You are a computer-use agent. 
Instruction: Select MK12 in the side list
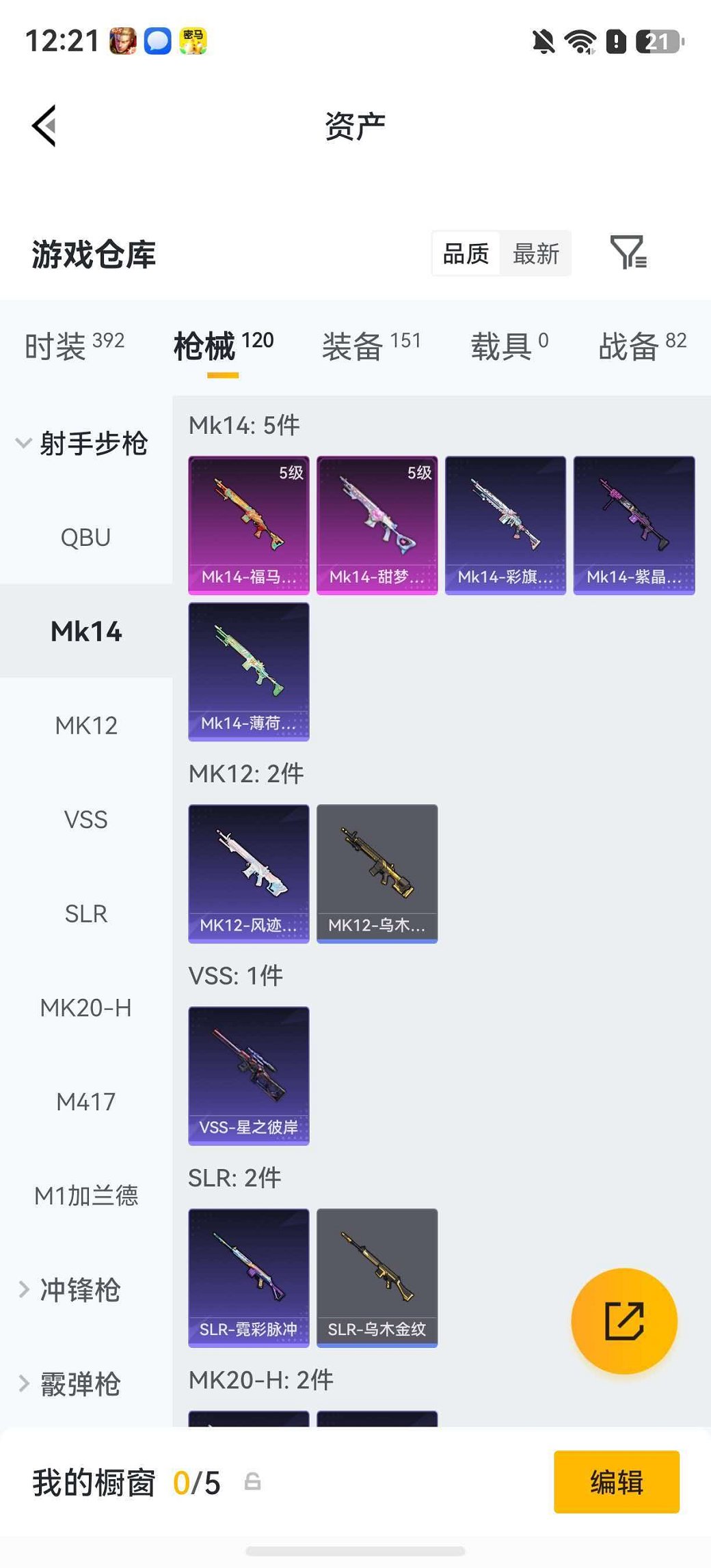tap(86, 726)
